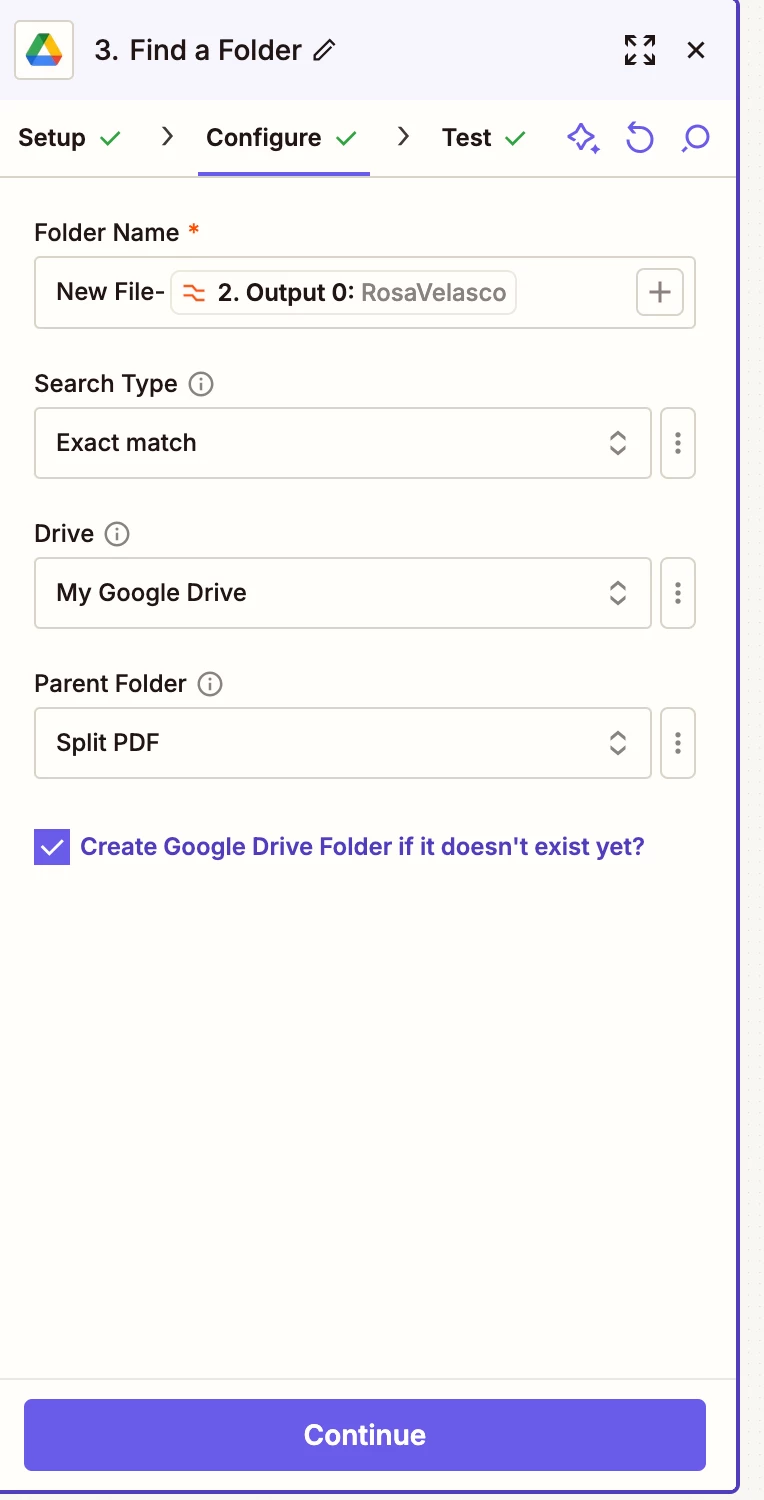Image resolution: width=764 pixels, height=1500 pixels.
Task: Show the Parent Folder info tooltip
Action: coord(210,684)
